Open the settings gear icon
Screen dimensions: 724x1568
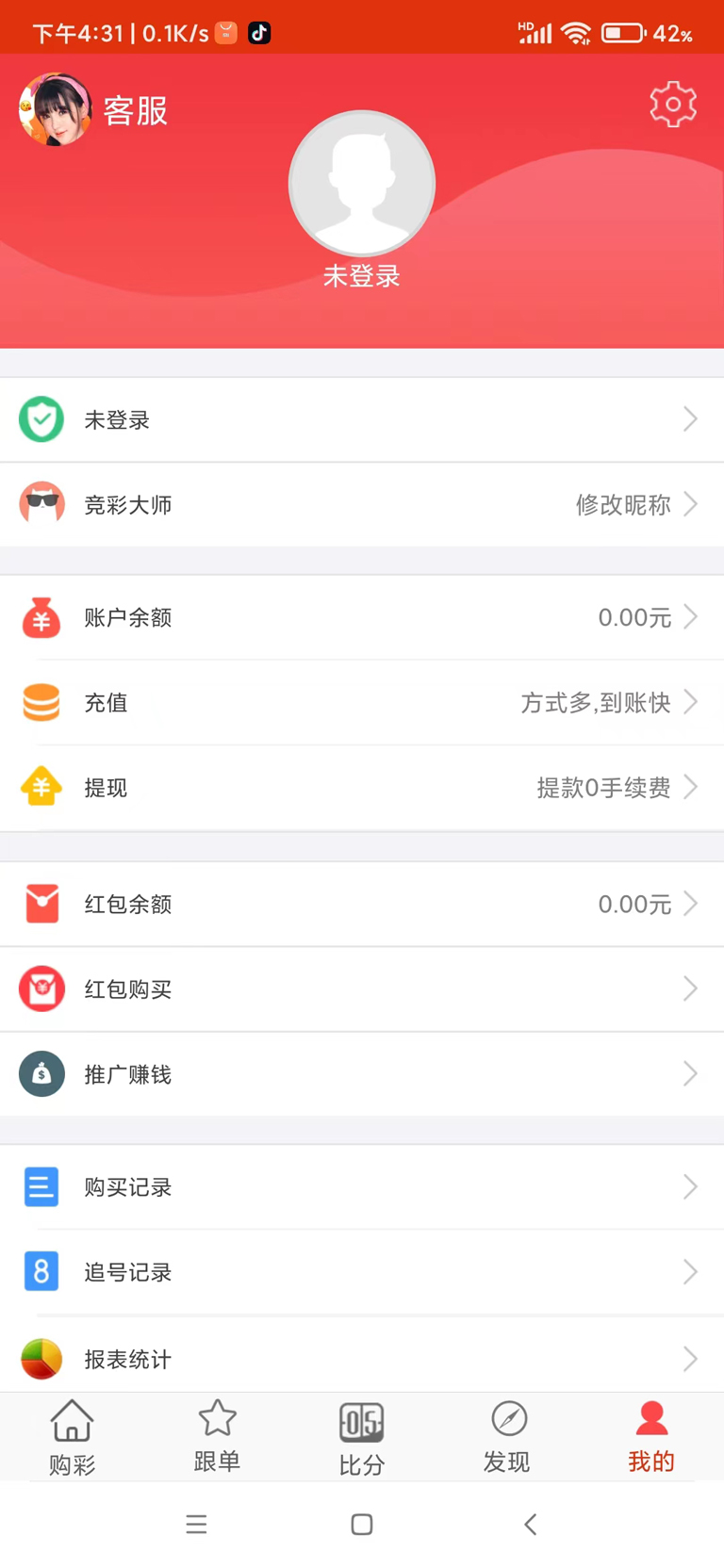673,105
